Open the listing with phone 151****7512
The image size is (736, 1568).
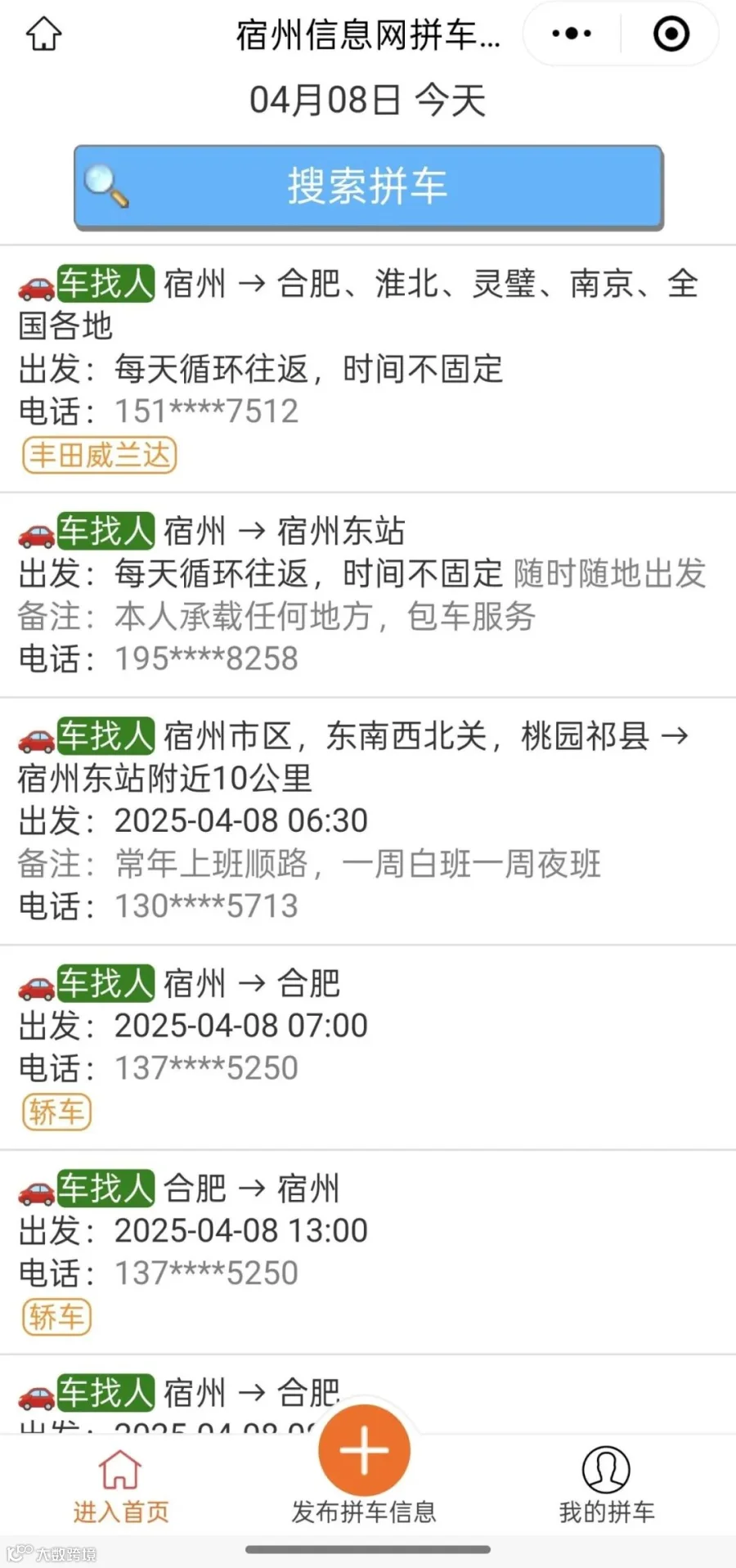(368, 369)
